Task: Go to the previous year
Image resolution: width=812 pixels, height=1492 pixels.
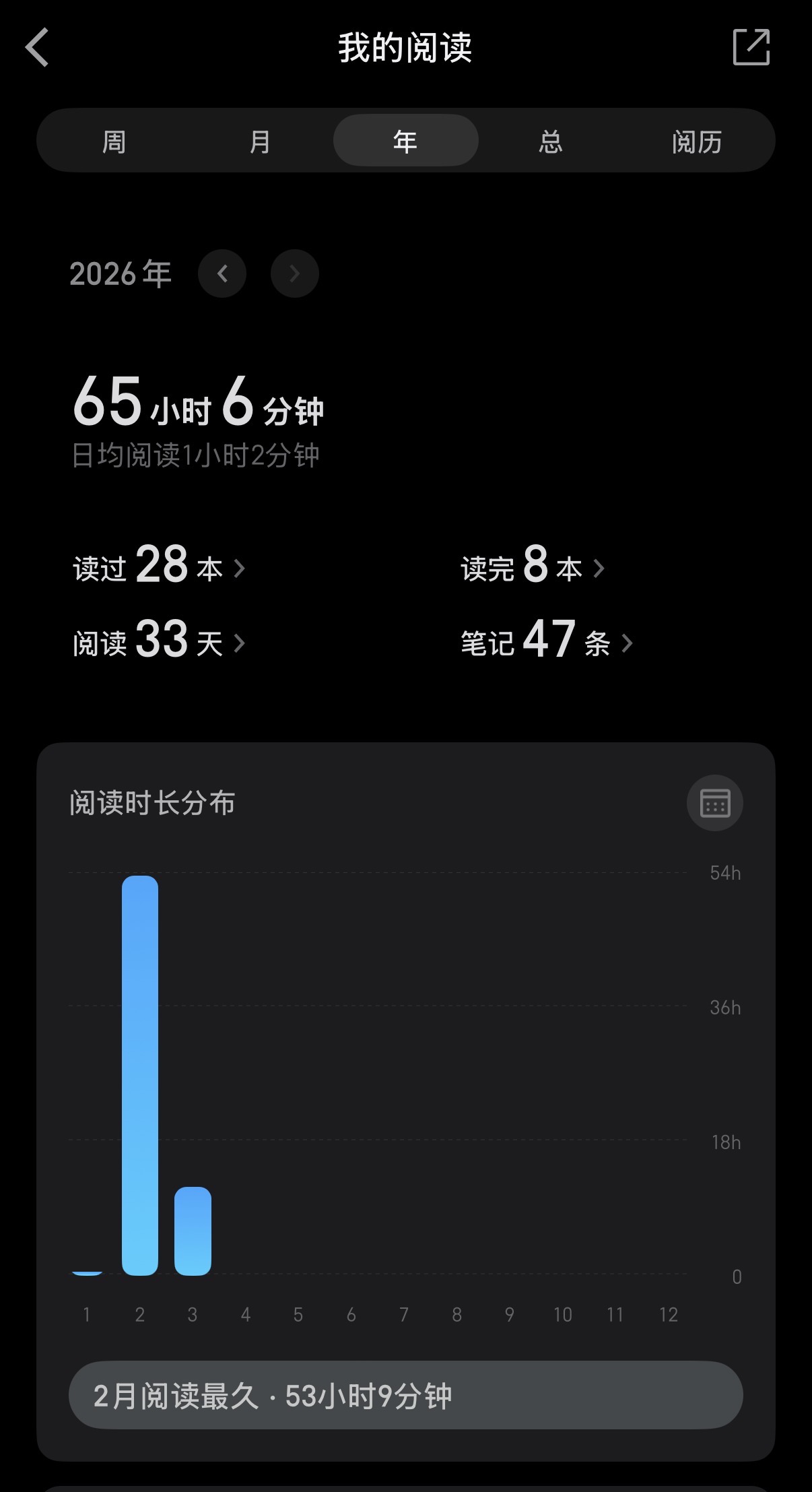Action: click(222, 273)
